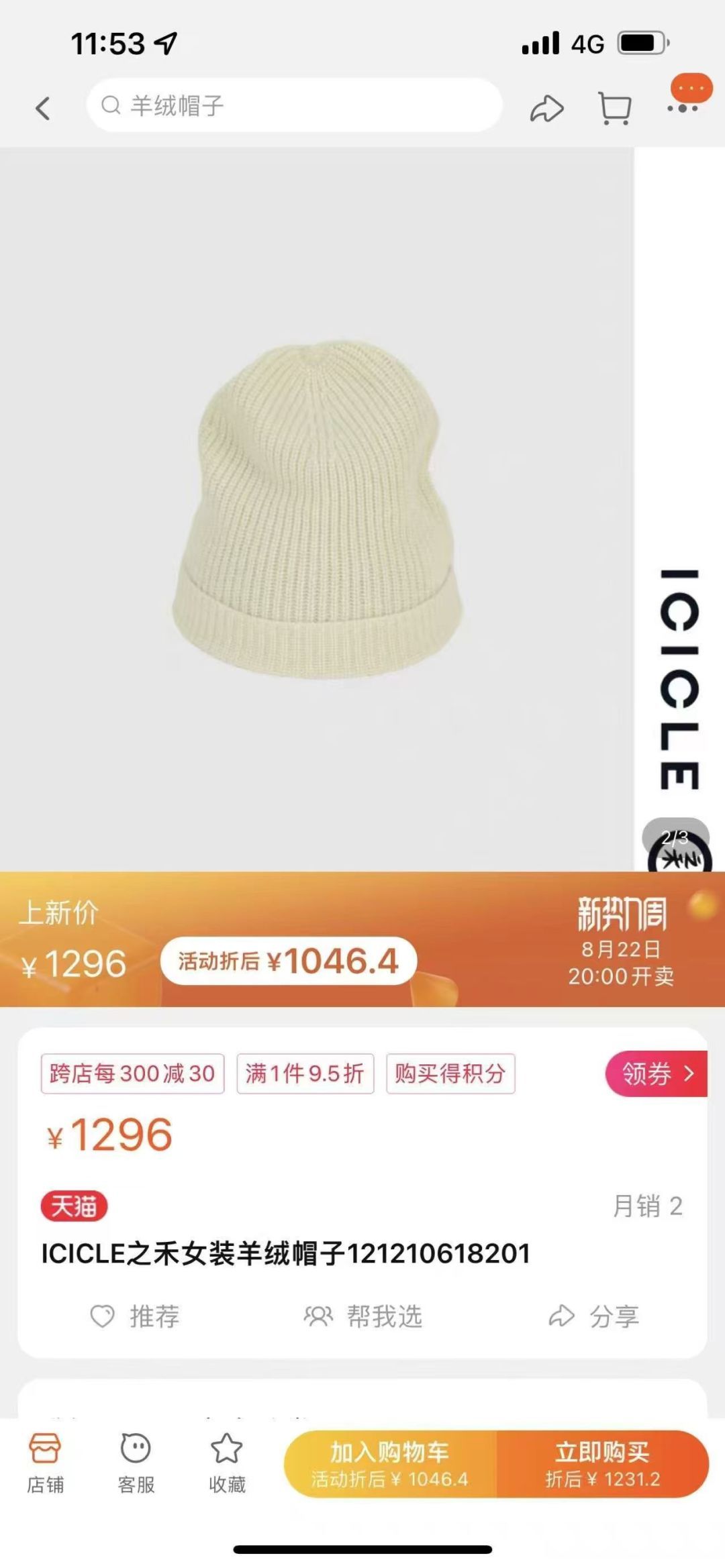The image size is (725, 1568).
Task: Share this product via top arrow icon
Action: 546,108
